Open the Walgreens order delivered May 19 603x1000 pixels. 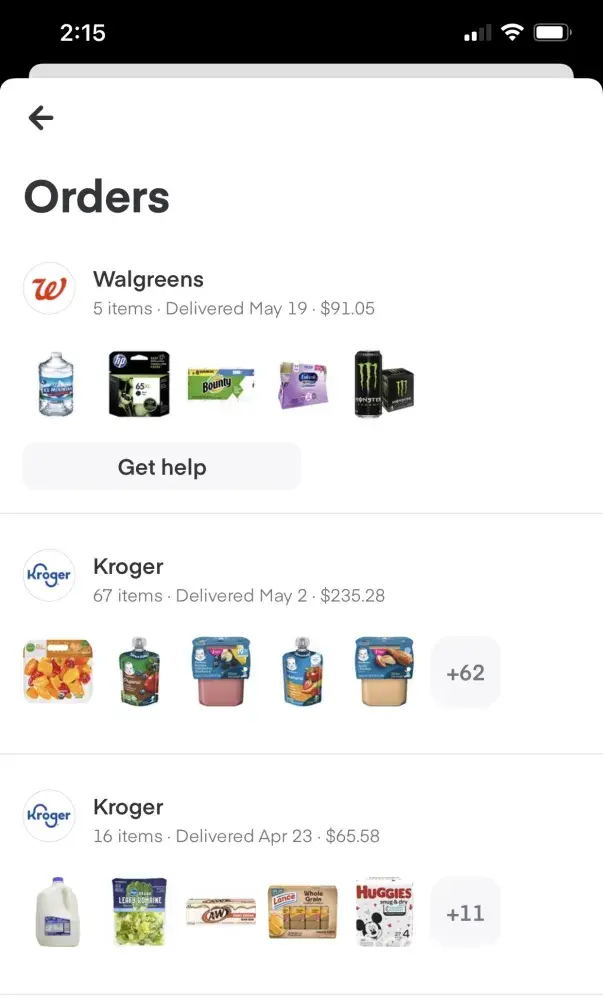tap(232, 292)
